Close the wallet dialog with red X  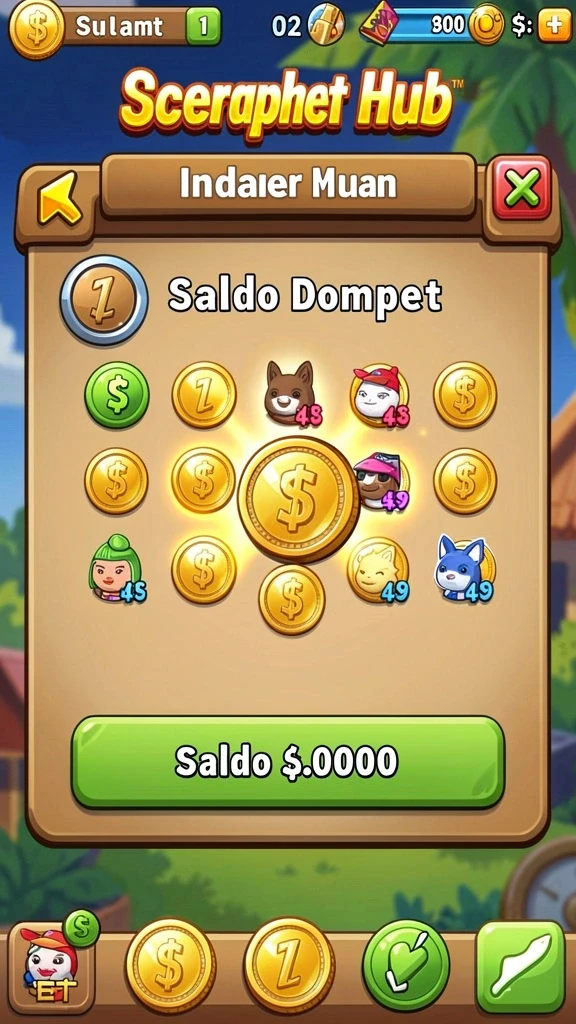tap(522, 187)
